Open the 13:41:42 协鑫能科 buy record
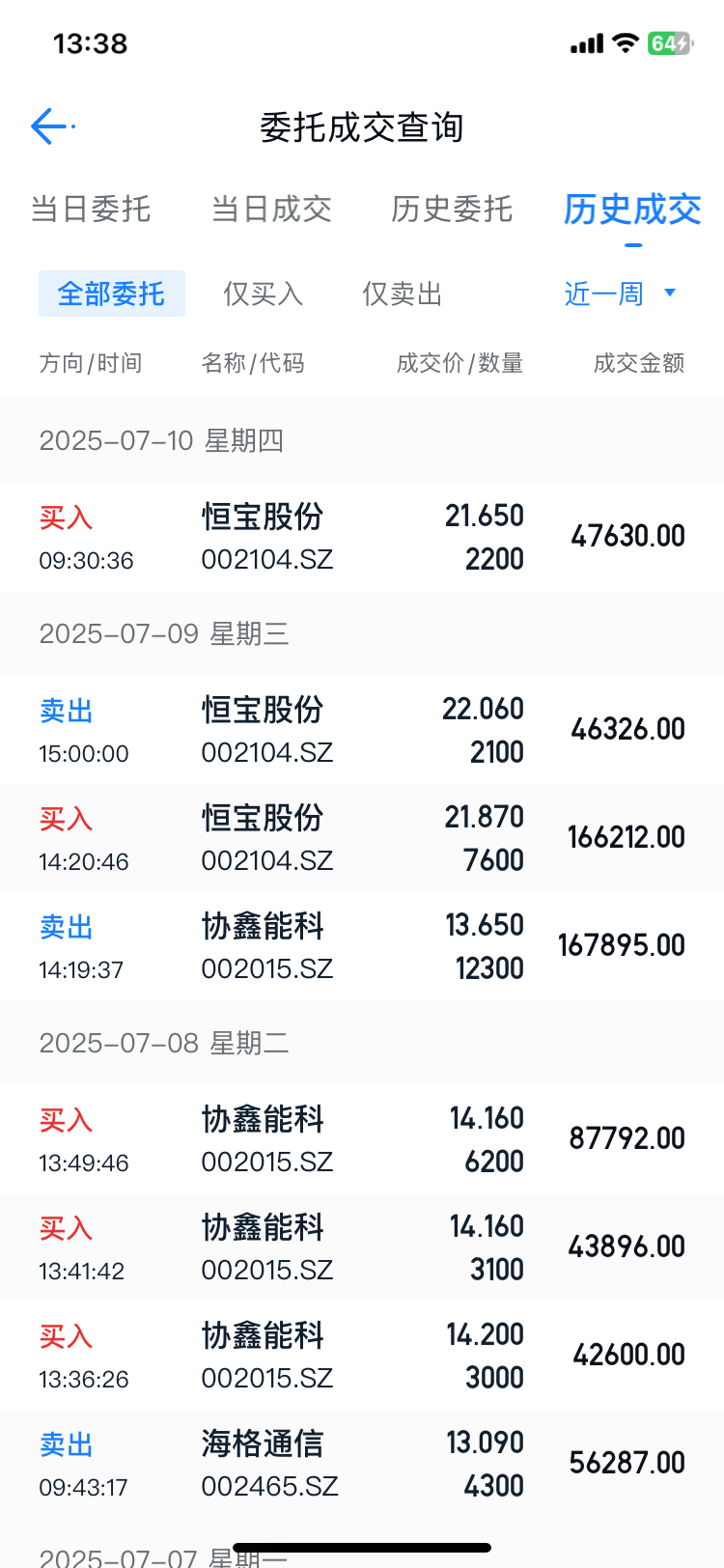724x1568 pixels. [362, 1247]
